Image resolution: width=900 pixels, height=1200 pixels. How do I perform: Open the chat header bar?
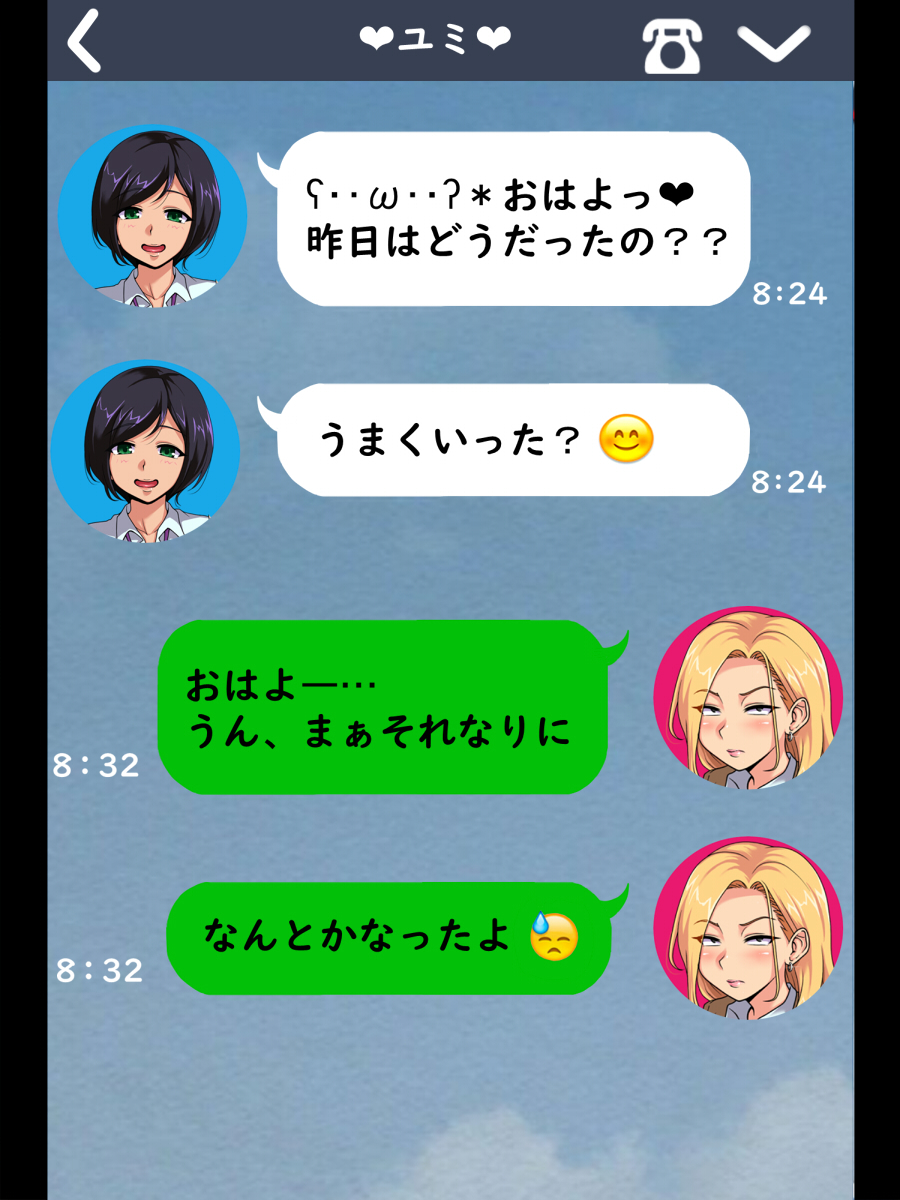click(435, 40)
